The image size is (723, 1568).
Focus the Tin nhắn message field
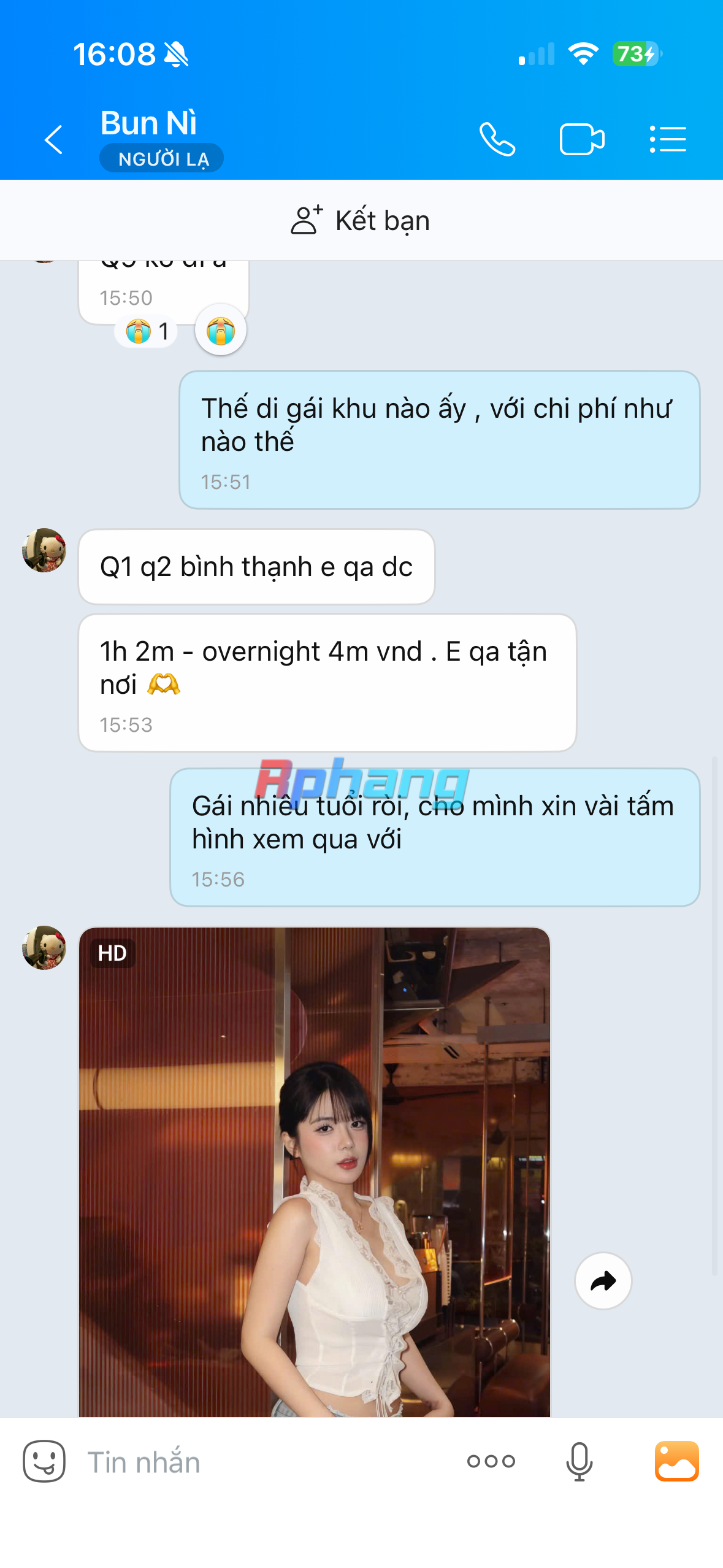[x=264, y=1462]
